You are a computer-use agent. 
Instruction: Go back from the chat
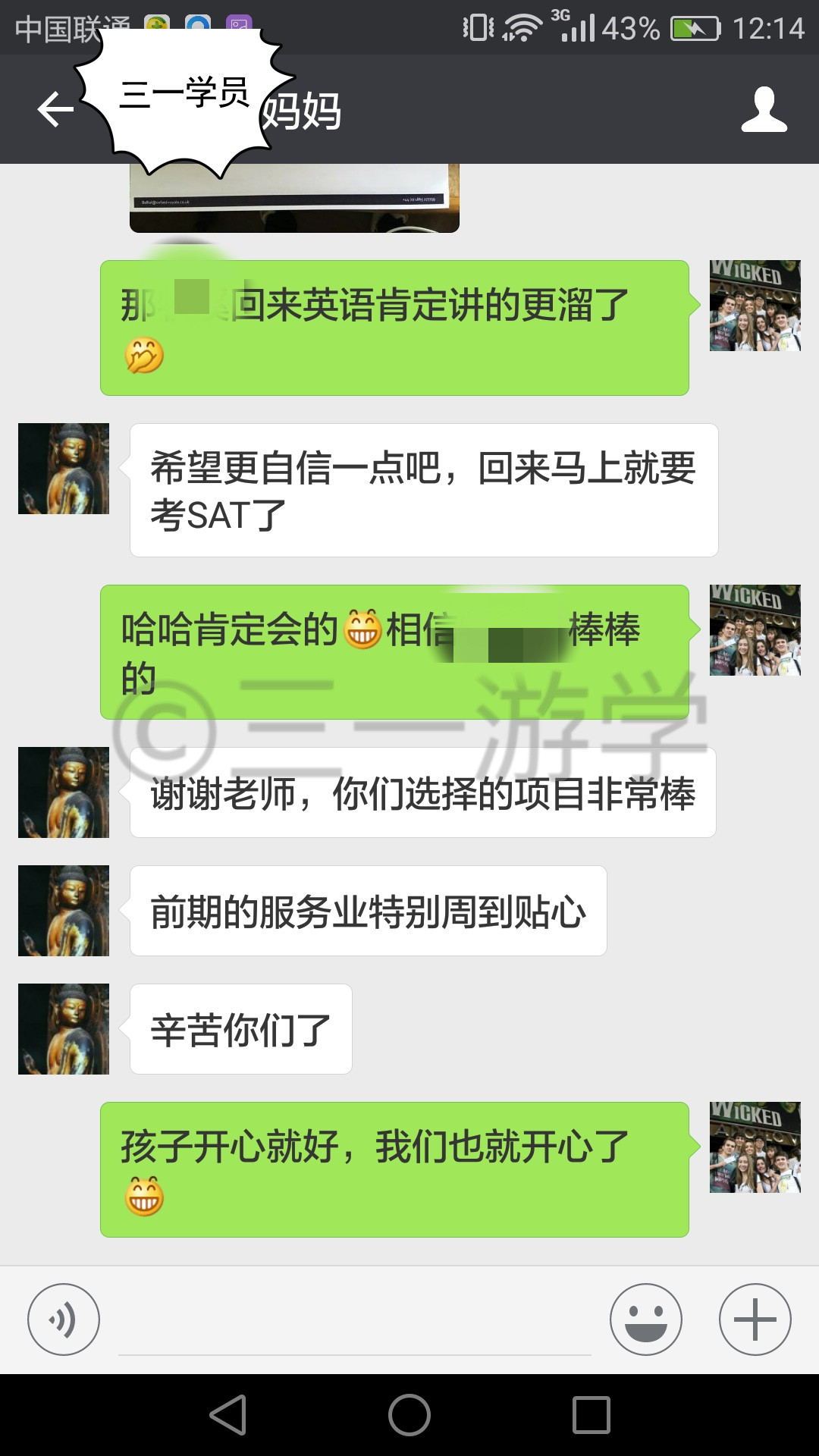tap(55, 110)
